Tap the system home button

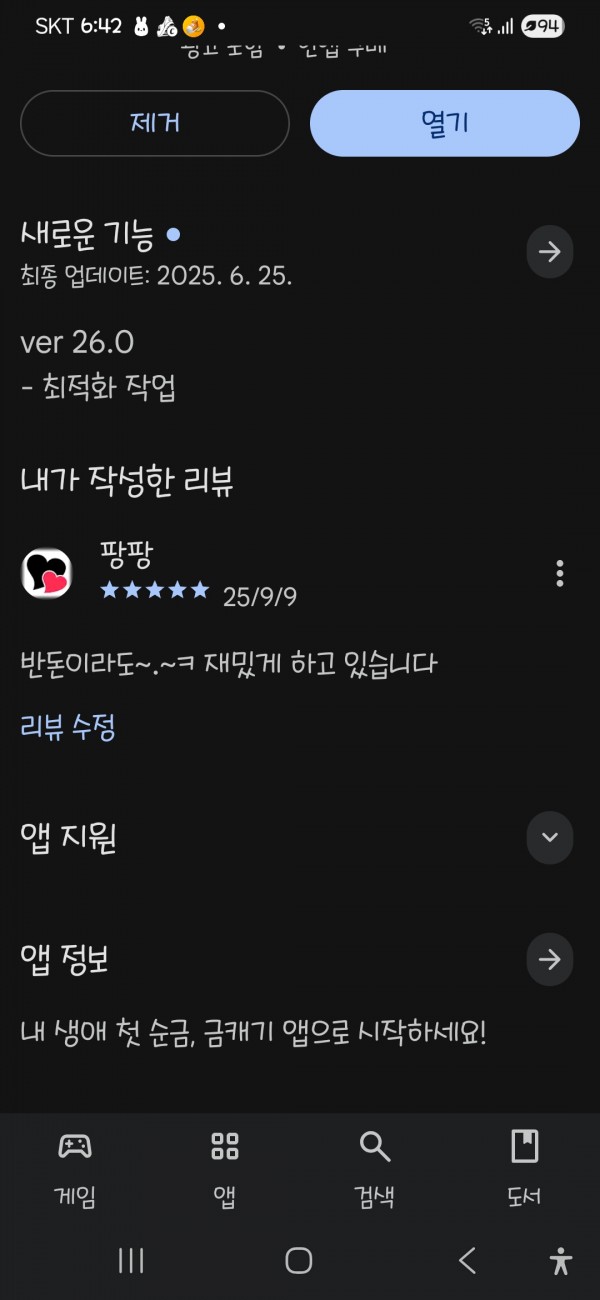[x=299, y=1260]
